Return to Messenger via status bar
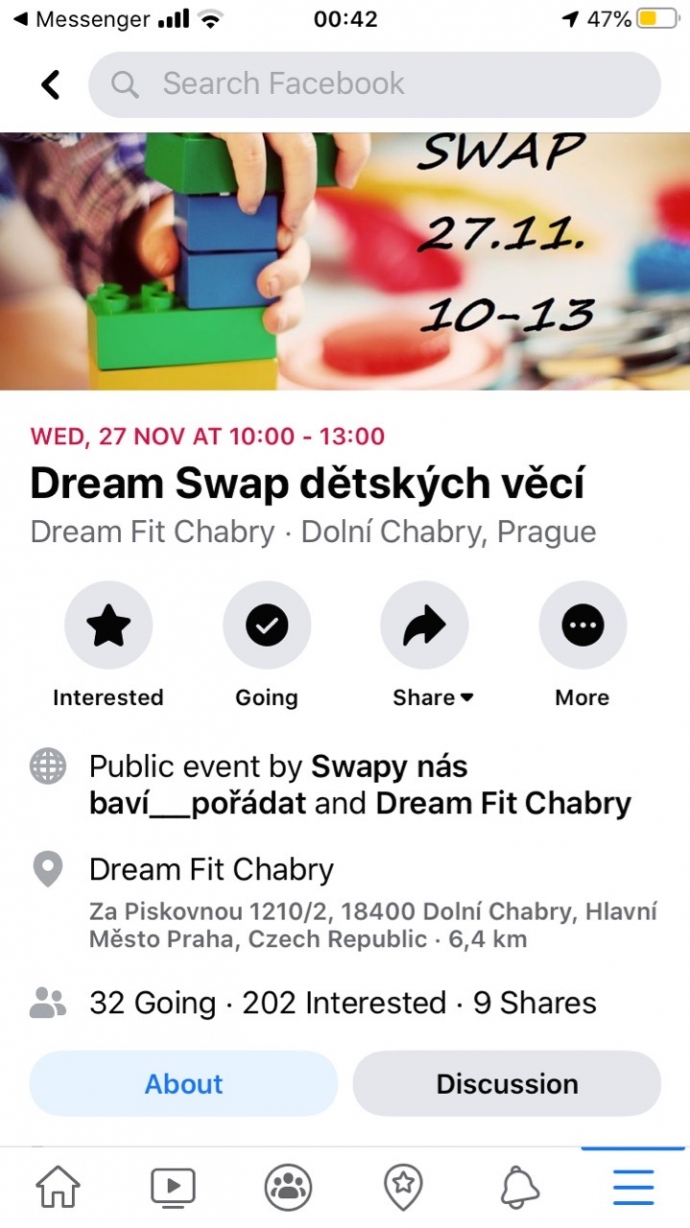The image size is (690, 1228). point(80,19)
